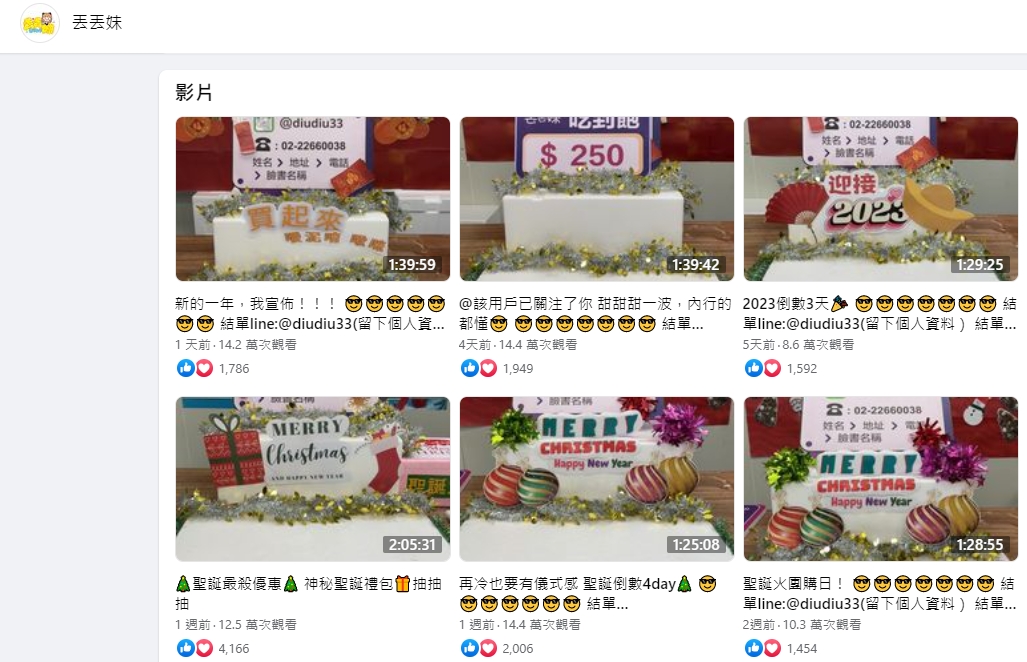View the 4,166 reactions
1027x662 pixels.
coord(233,648)
